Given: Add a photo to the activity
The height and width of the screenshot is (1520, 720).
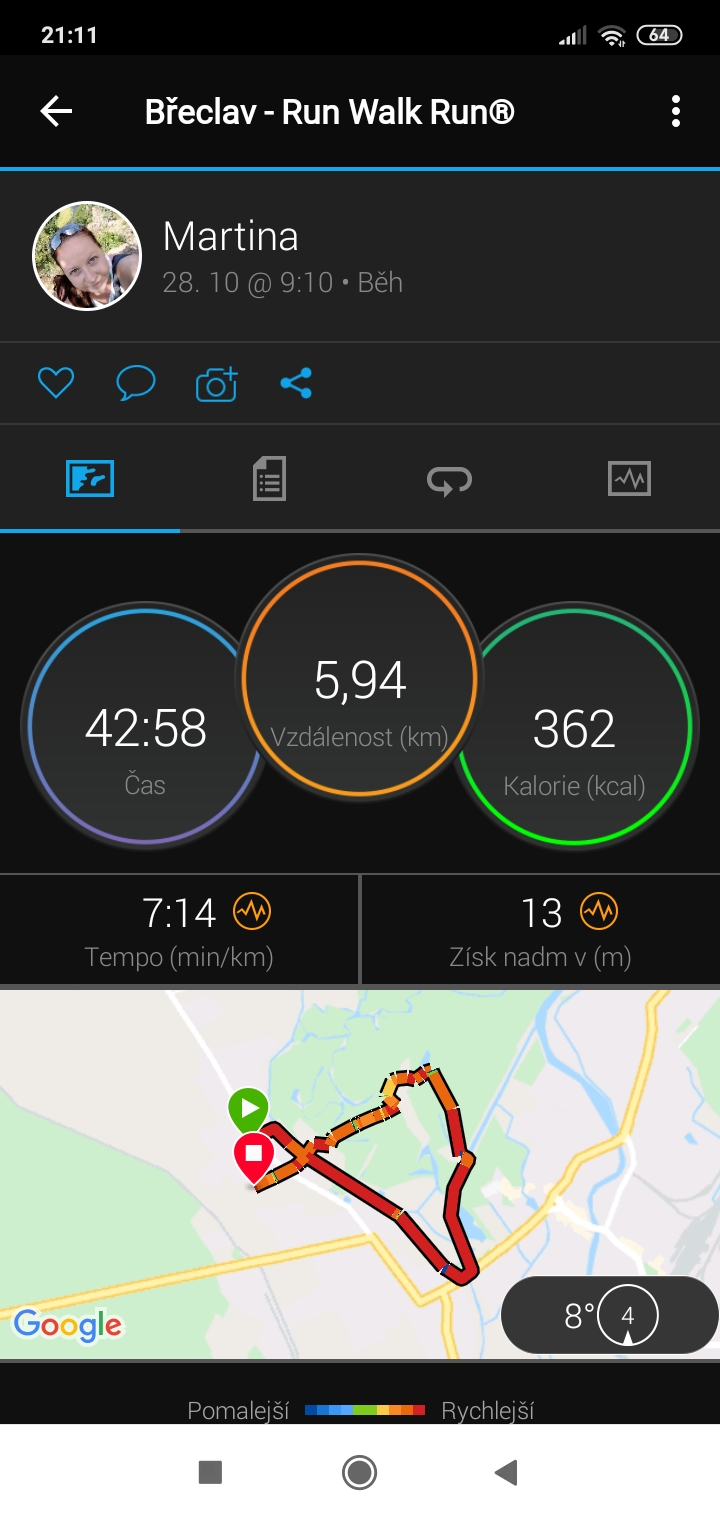Looking at the screenshot, I should (x=216, y=383).
